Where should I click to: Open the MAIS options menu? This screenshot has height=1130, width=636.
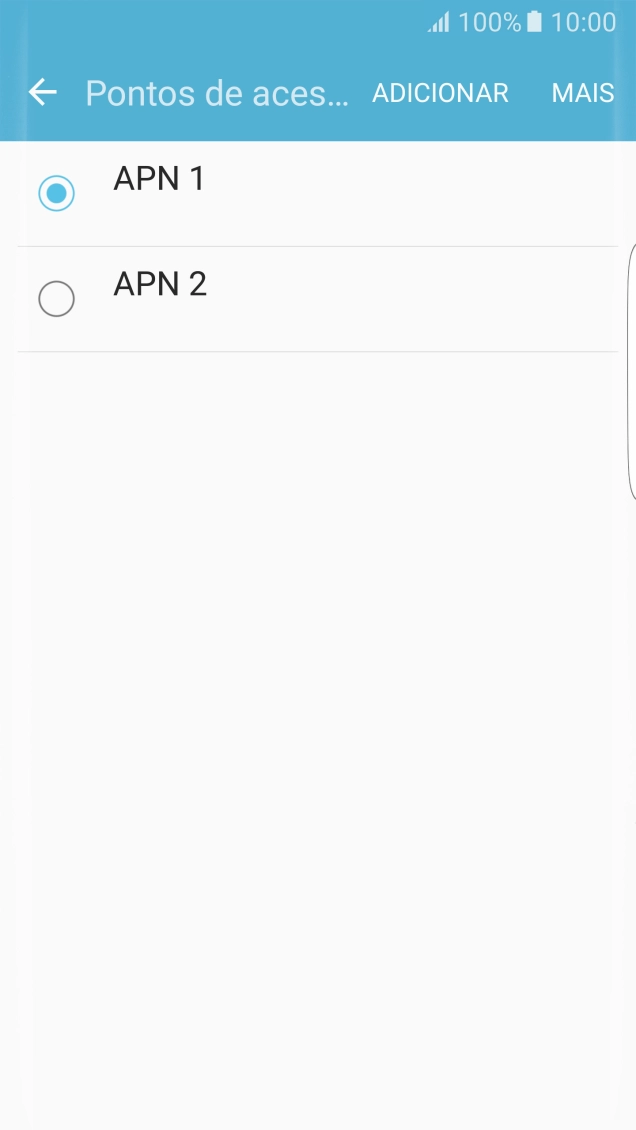pyautogui.click(x=582, y=93)
